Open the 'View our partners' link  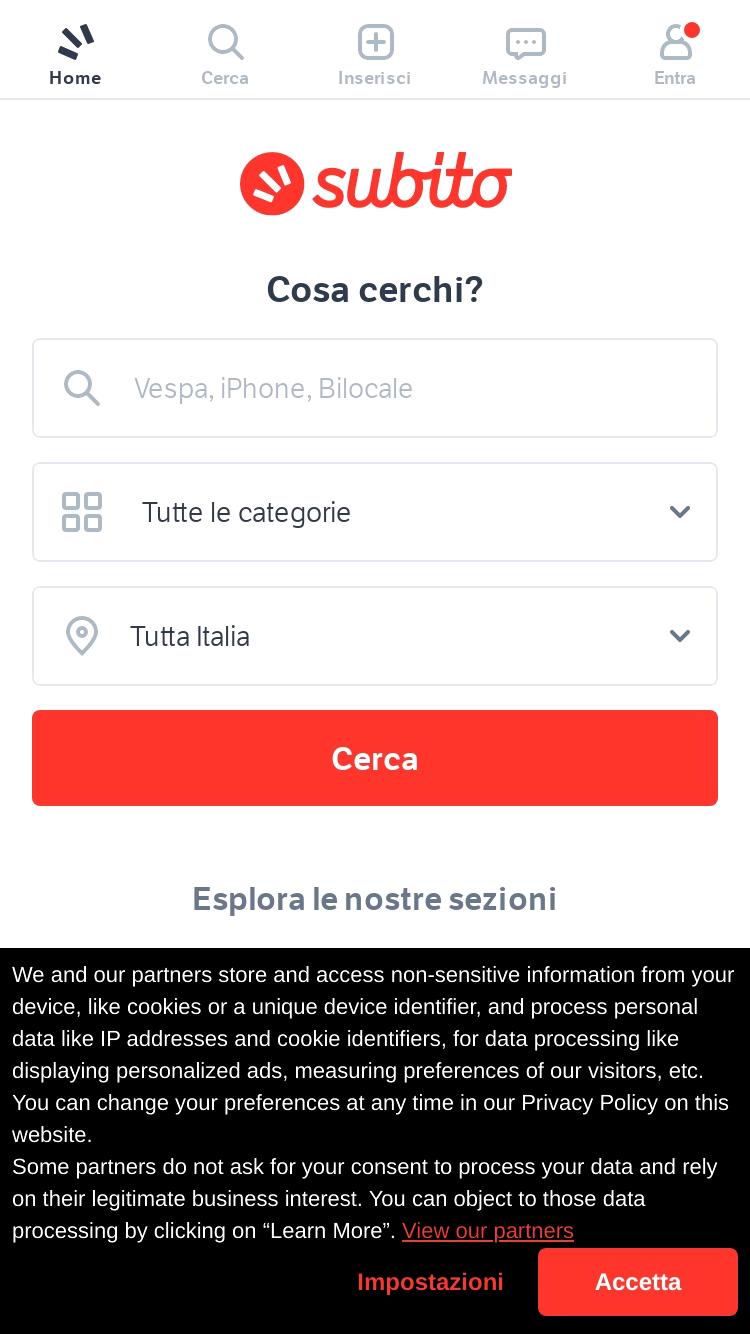coord(488,1231)
